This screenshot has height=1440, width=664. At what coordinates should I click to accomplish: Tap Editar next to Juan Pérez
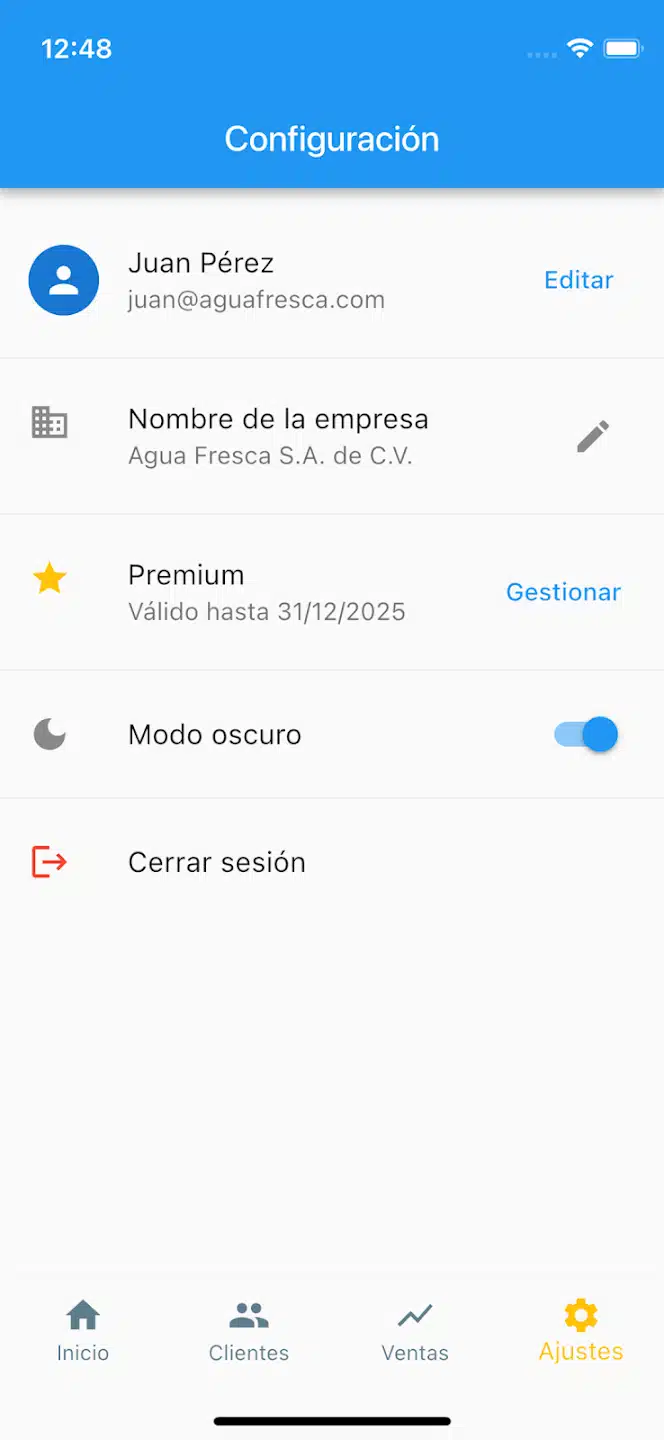tap(578, 280)
